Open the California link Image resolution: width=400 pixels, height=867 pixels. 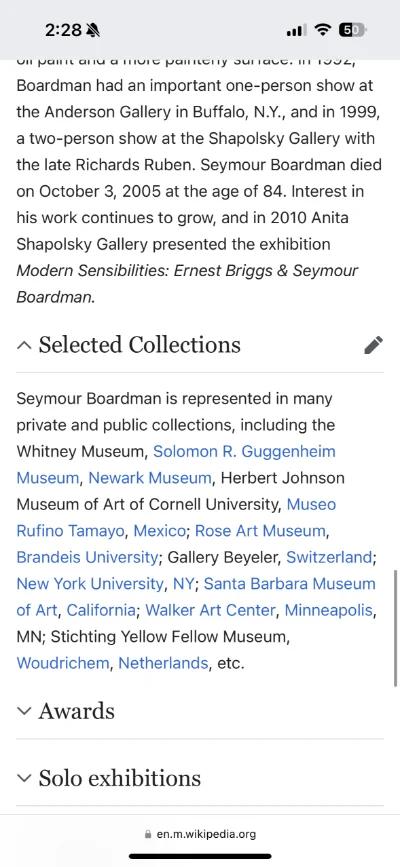click(101, 610)
